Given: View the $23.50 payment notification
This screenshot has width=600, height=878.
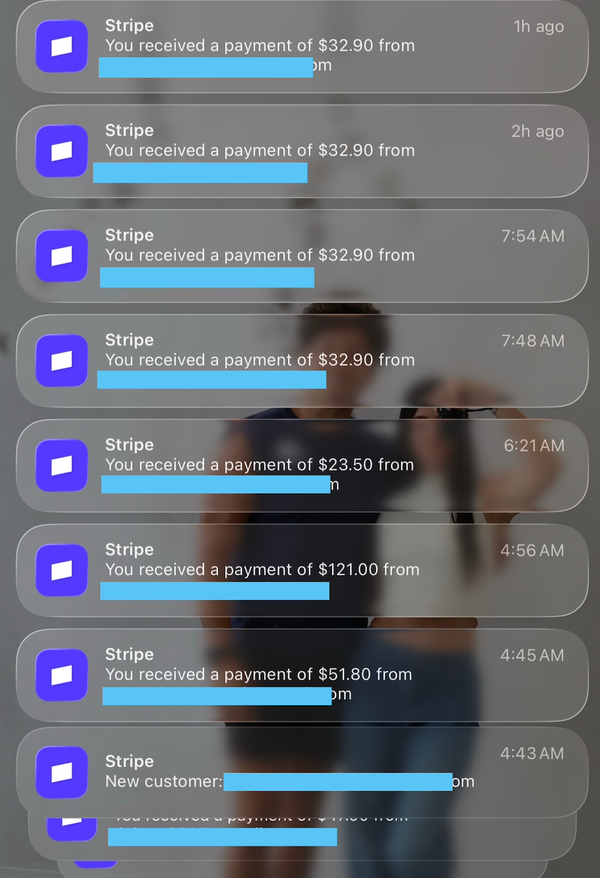Looking at the screenshot, I should click(x=300, y=465).
